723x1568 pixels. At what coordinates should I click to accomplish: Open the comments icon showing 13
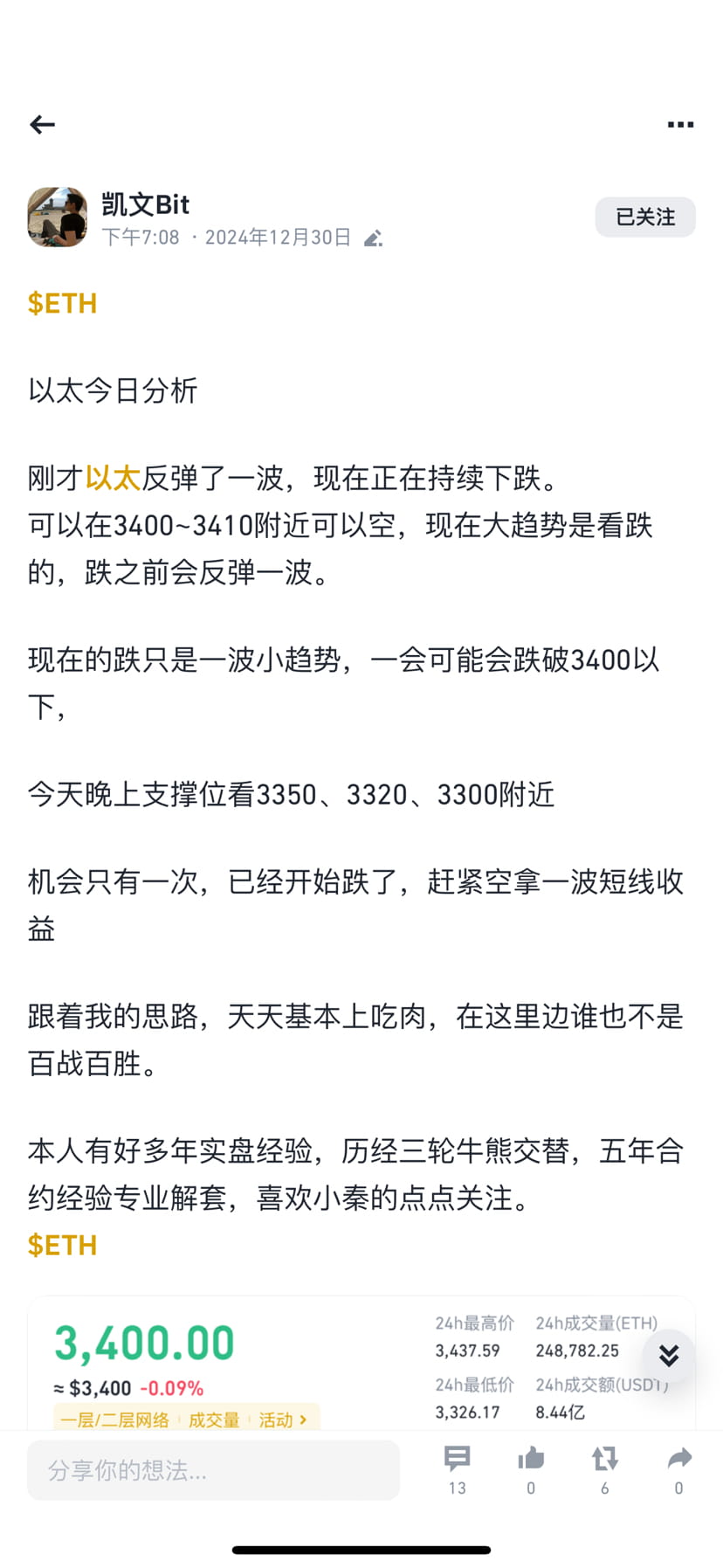458,1469
